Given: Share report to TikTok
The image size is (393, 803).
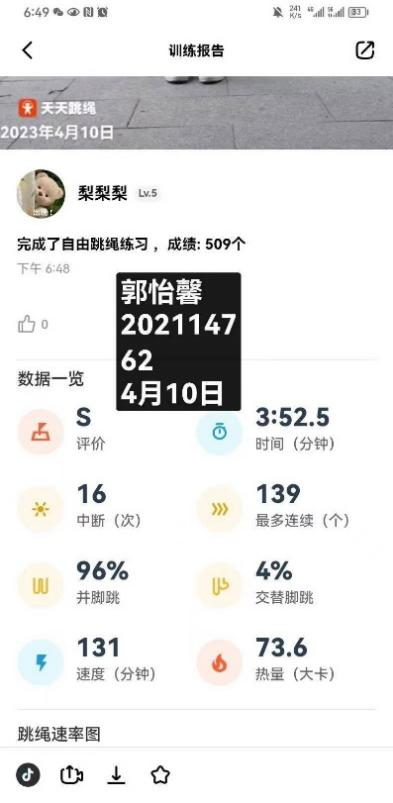Looking at the screenshot, I should click(x=28, y=775).
